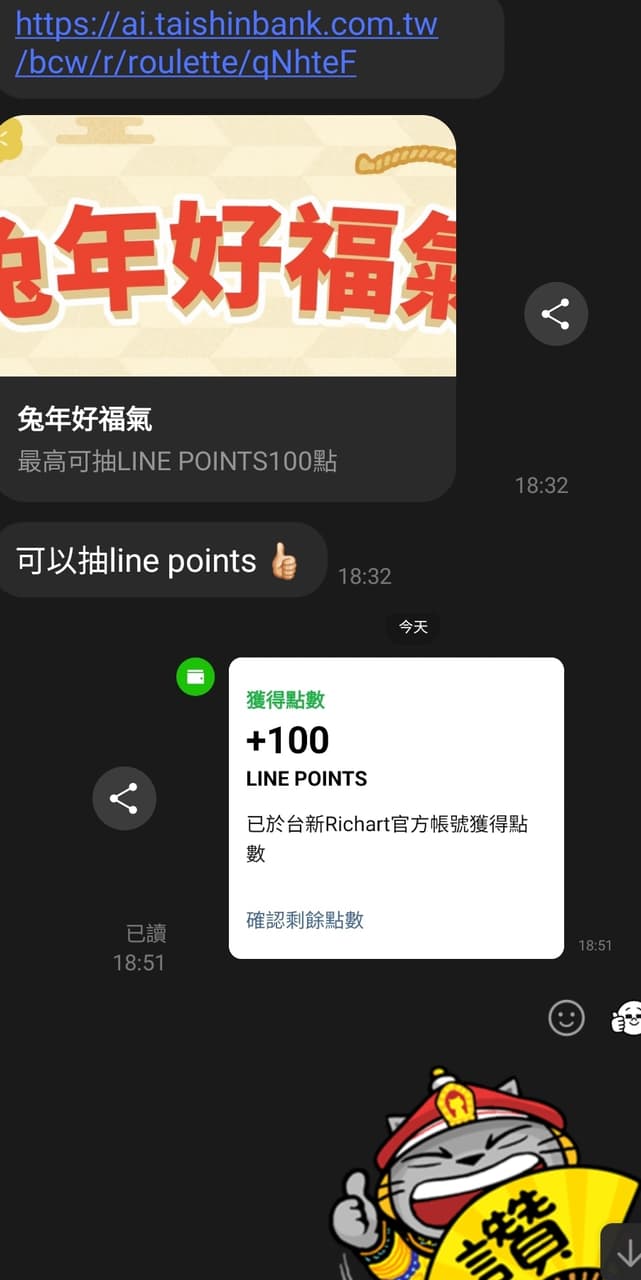Share the 兔年好福氣 link preview
Image resolution: width=641 pixels, height=1280 pixels.
(555, 314)
